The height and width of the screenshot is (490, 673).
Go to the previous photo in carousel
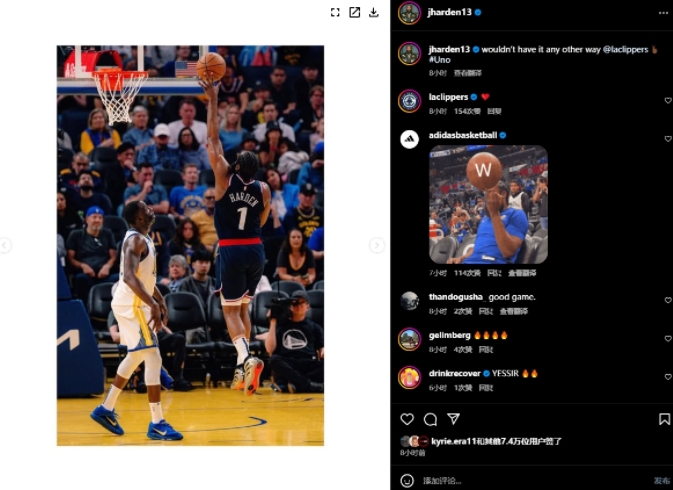(5, 245)
